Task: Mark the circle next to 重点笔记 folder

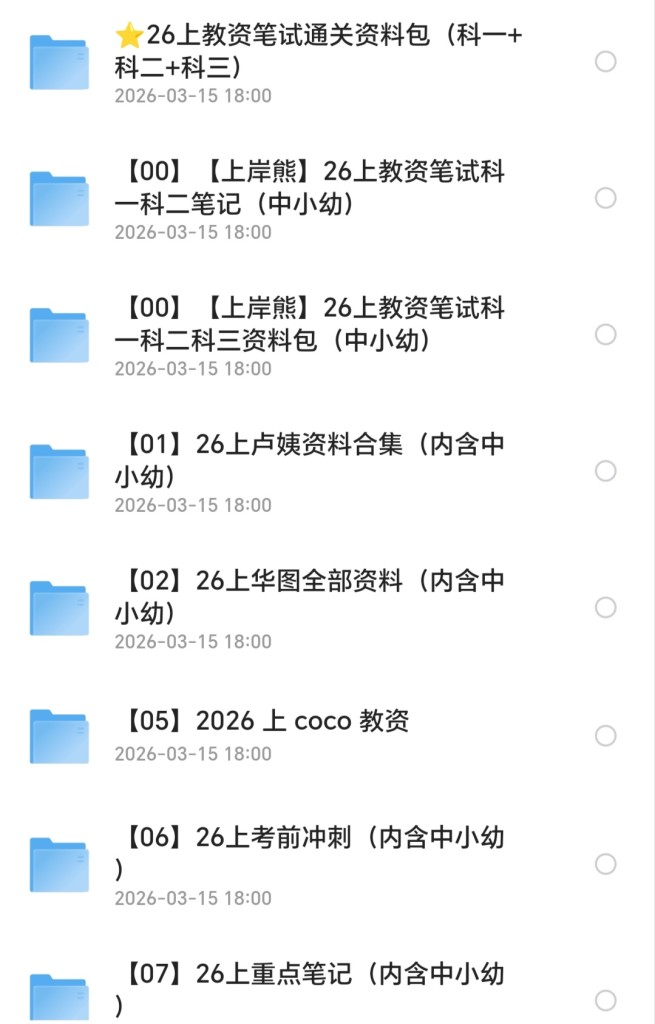Action: 605,999
